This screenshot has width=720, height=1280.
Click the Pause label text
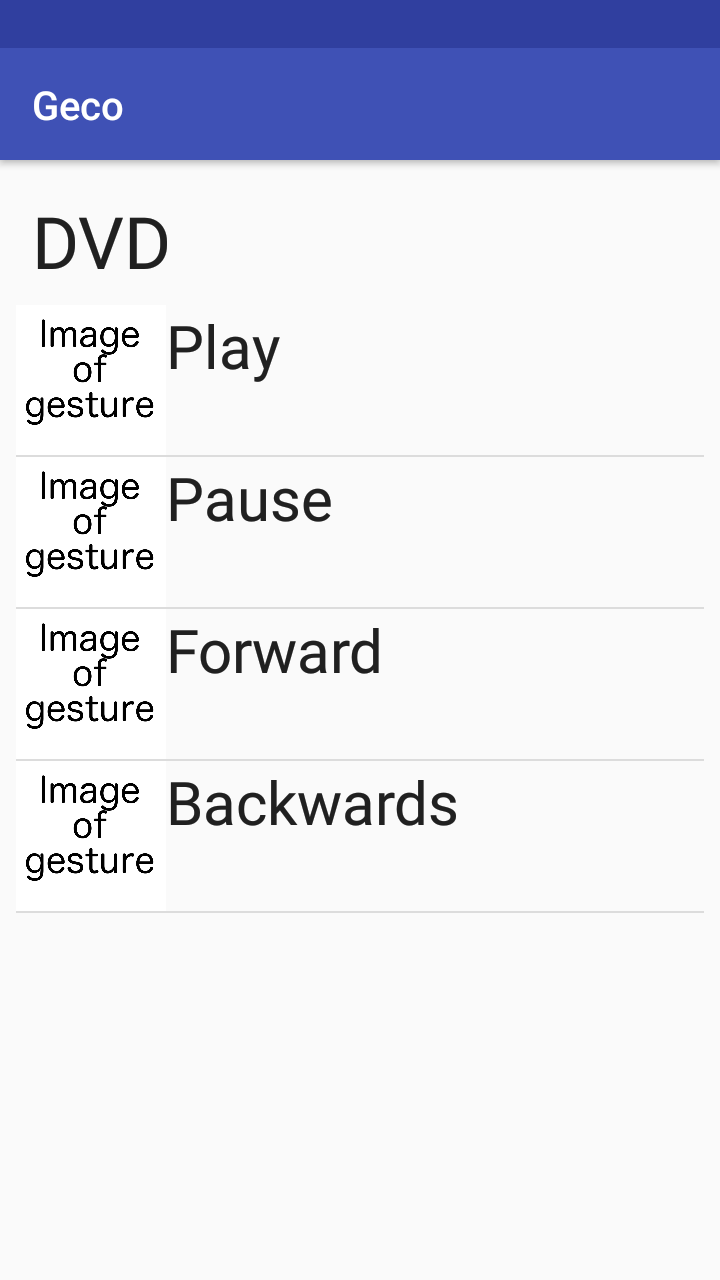[x=249, y=500]
